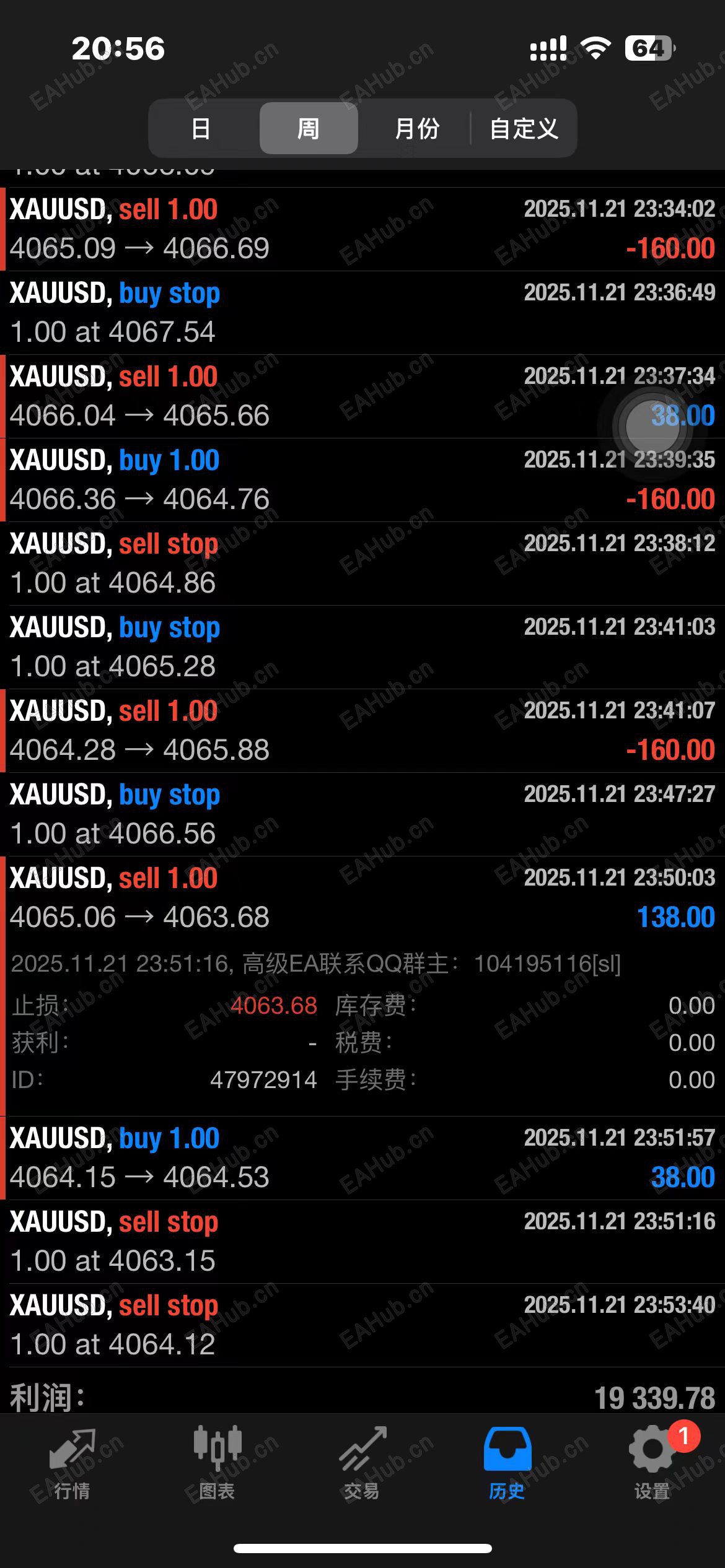The height and width of the screenshot is (1568, 725).
Task: Go to the 图表 chart tab
Action: pos(217,1464)
